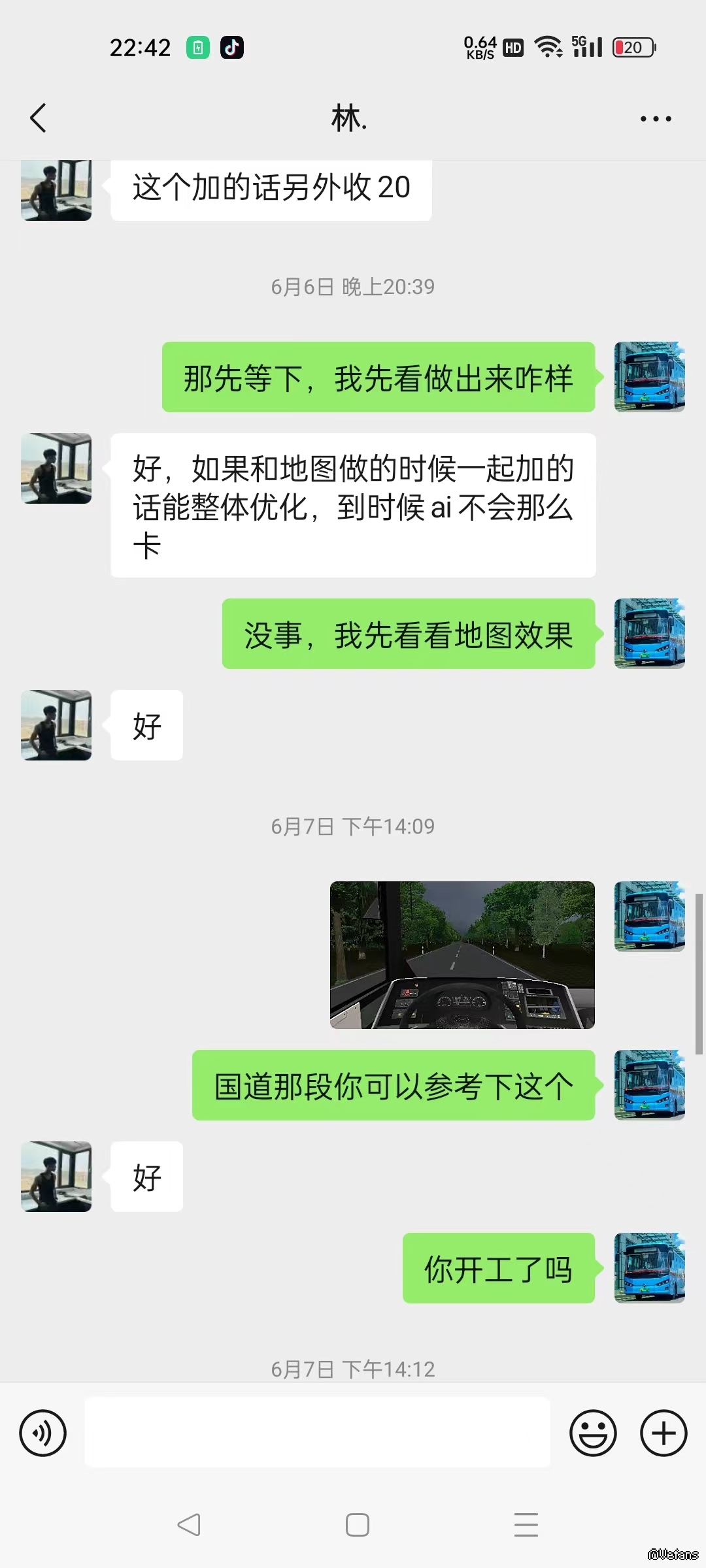Open my bus avatar beside 你开工了吗

649,1267
